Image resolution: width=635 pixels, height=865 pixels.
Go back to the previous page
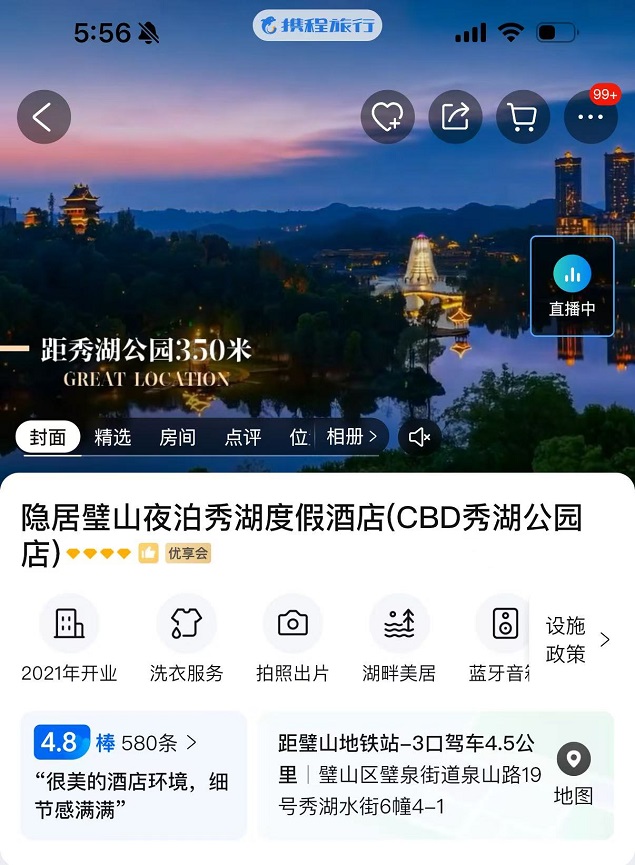pyautogui.click(x=44, y=117)
